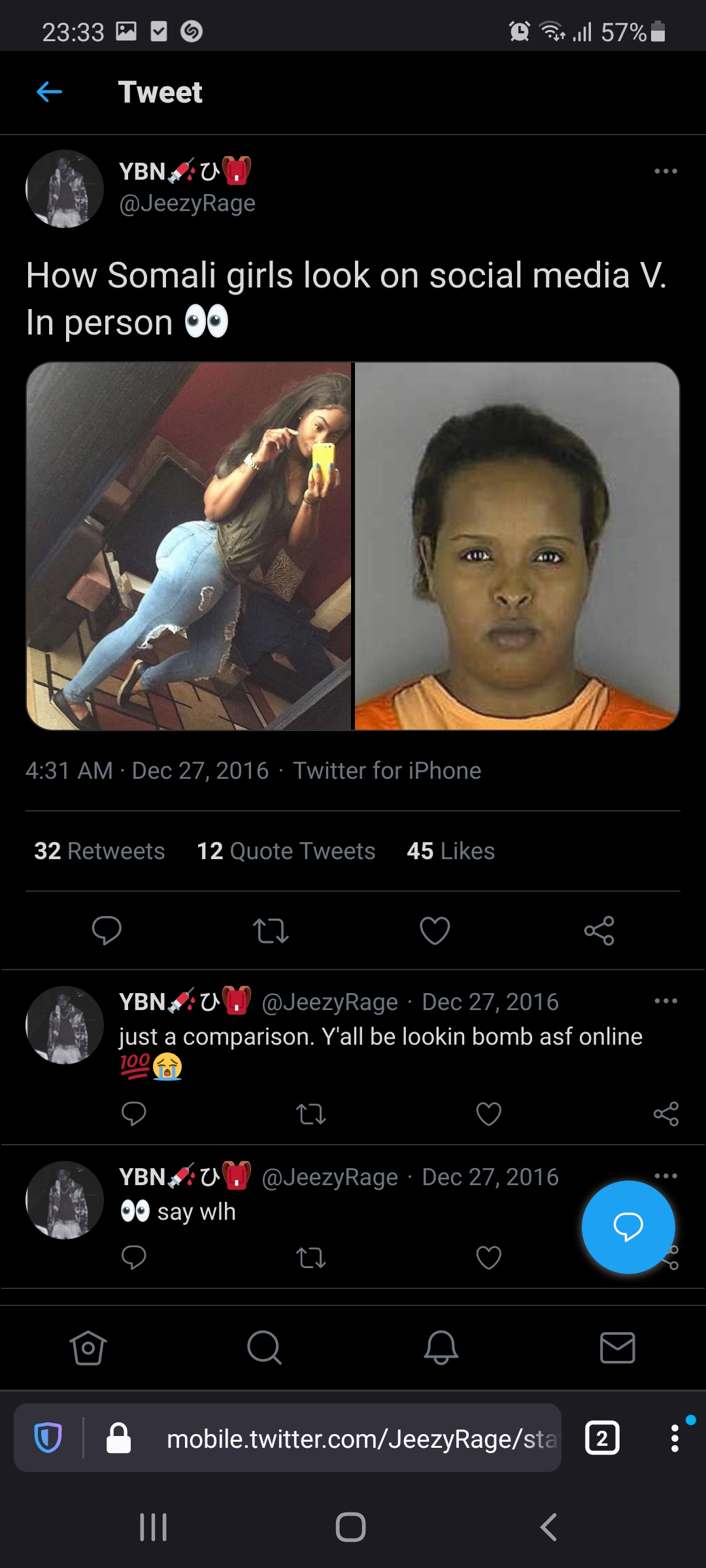
Task: Open the Messages envelope tab
Action: point(617,1348)
